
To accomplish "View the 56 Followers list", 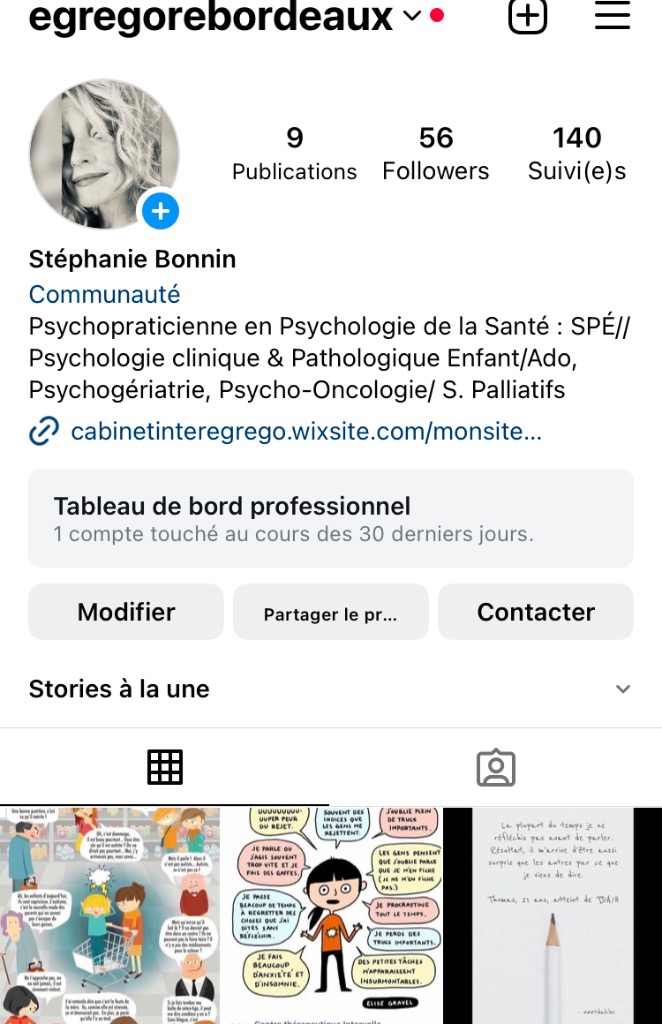I will click(436, 153).
